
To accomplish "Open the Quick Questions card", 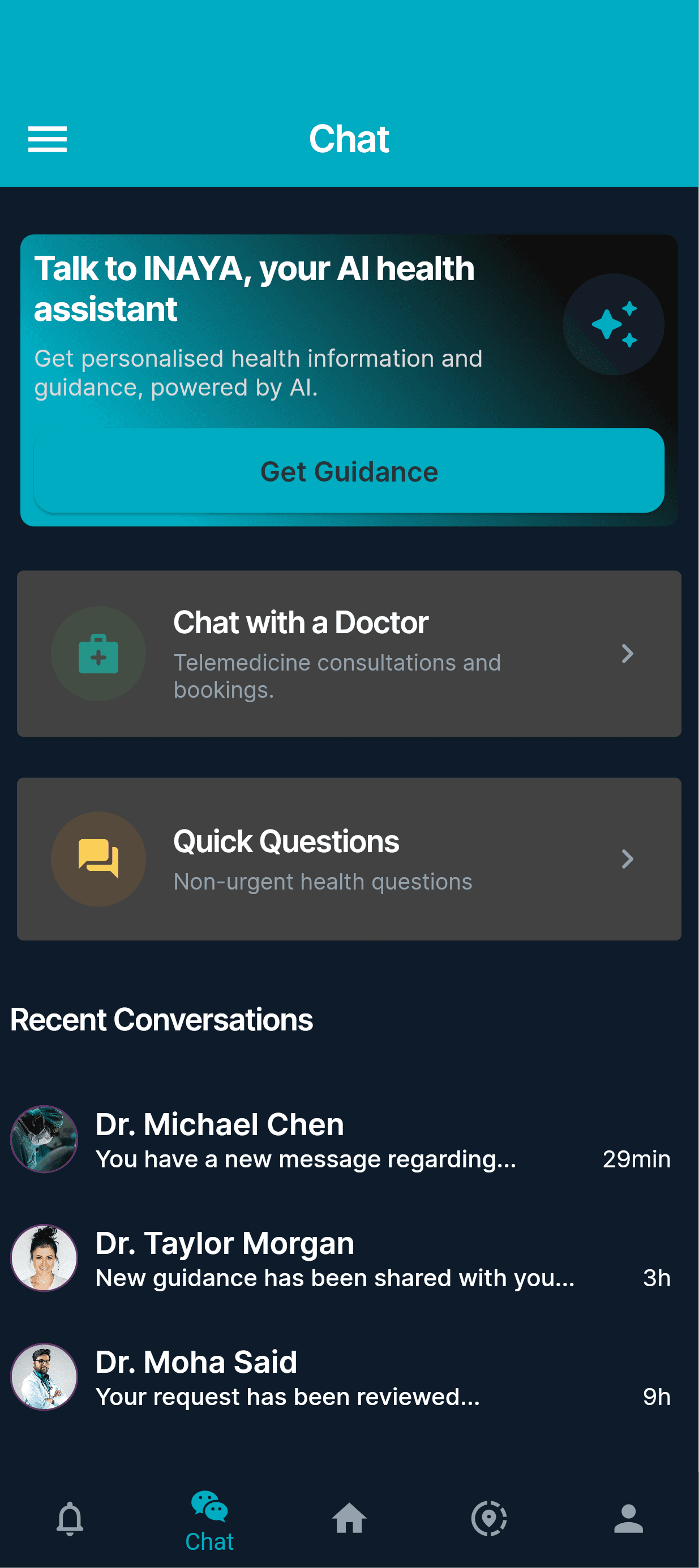I will [349, 858].
